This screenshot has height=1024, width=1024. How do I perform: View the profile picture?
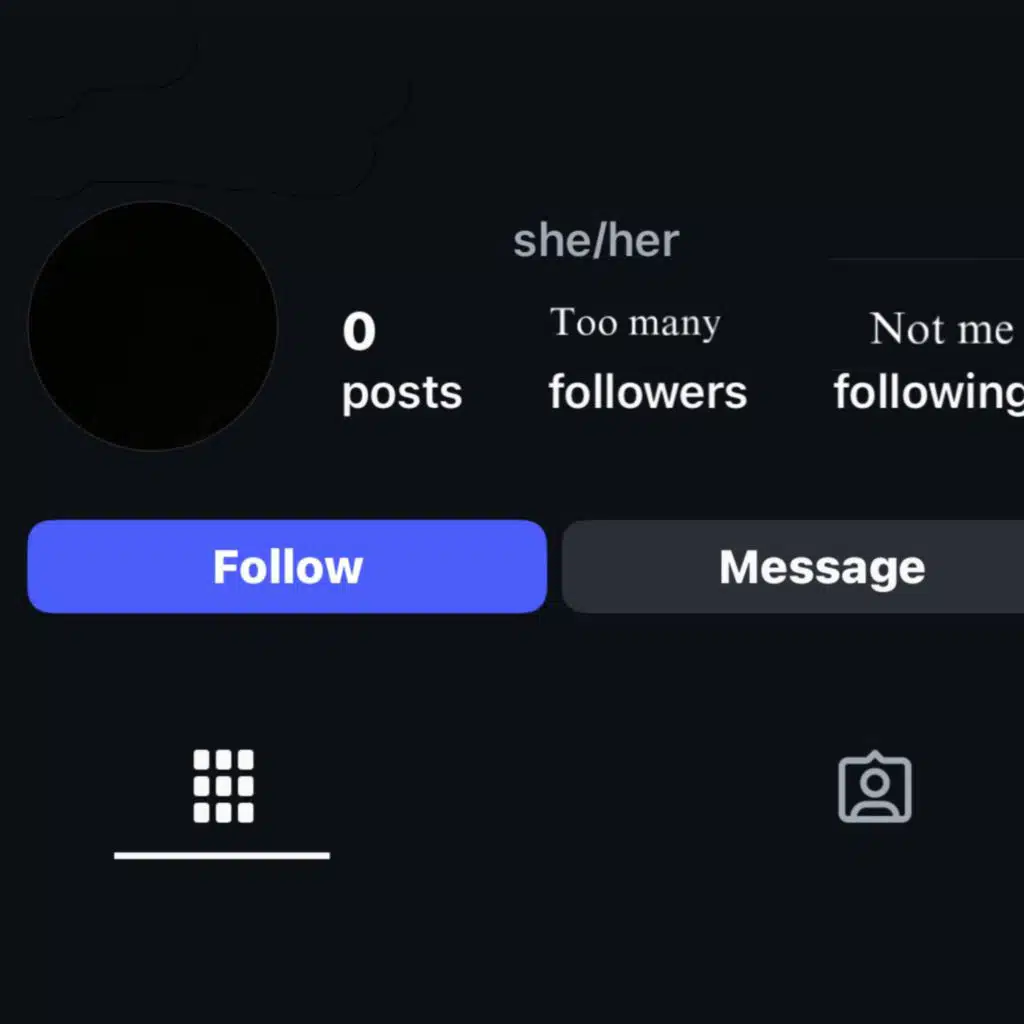[x=153, y=326]
